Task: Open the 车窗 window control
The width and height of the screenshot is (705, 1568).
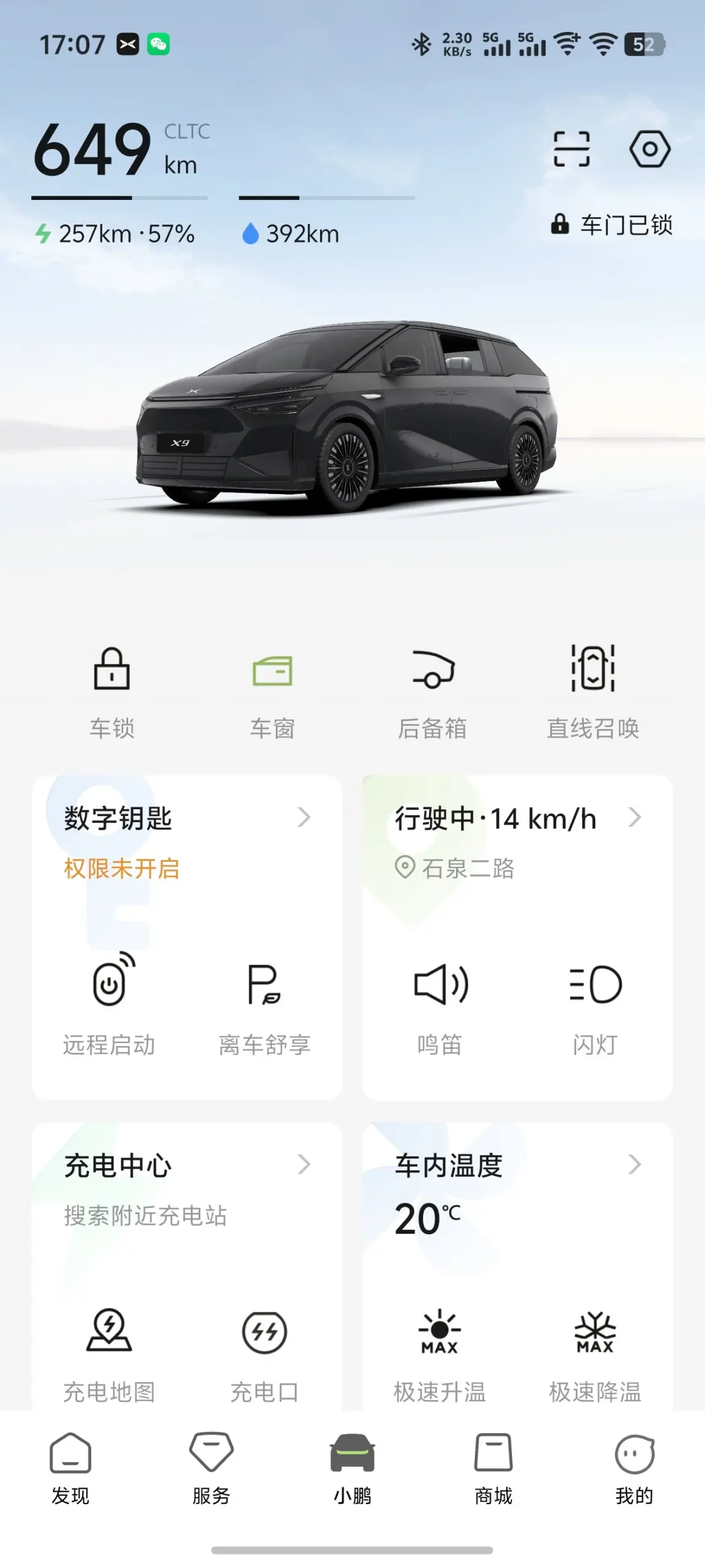Action: (272, 691)
